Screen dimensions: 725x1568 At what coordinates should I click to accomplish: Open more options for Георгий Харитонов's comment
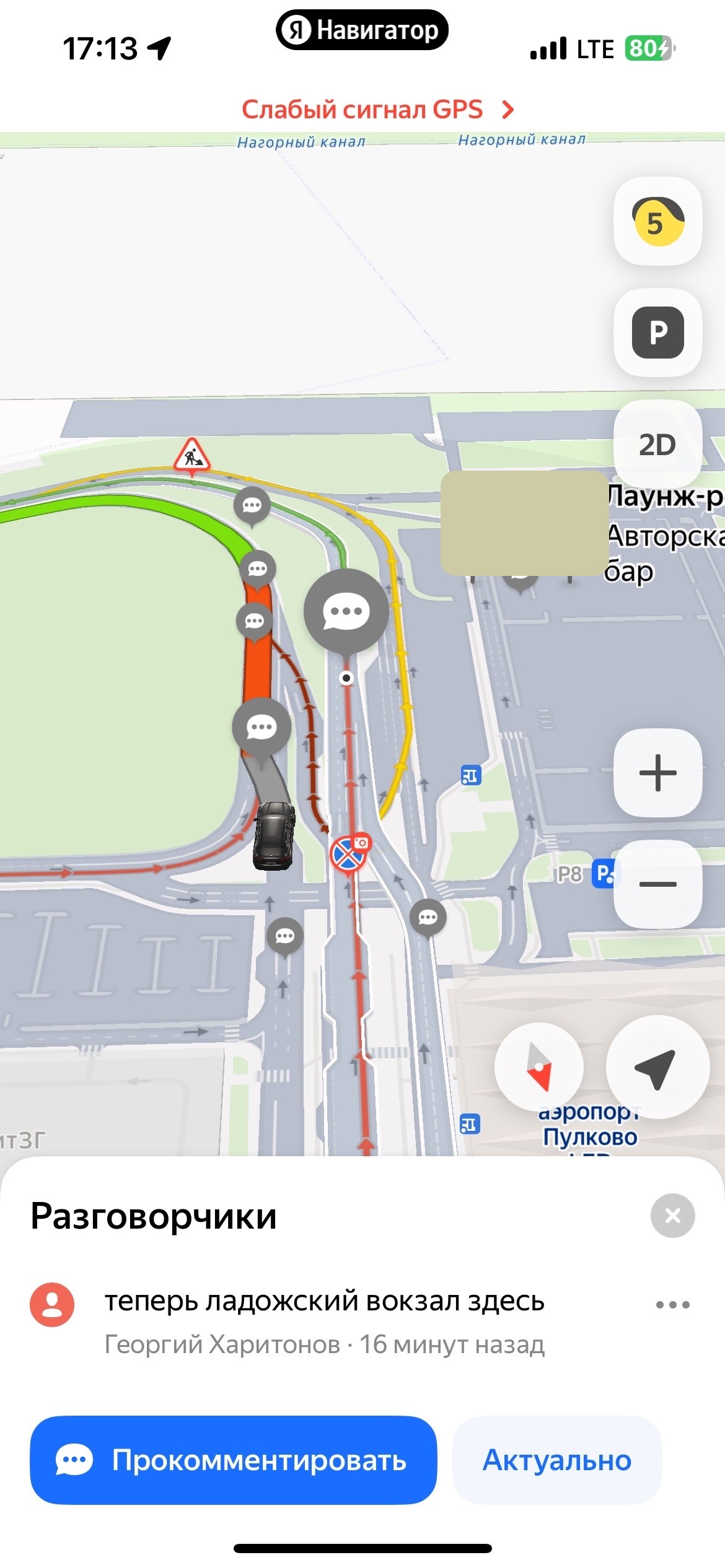pos(672,1305)
